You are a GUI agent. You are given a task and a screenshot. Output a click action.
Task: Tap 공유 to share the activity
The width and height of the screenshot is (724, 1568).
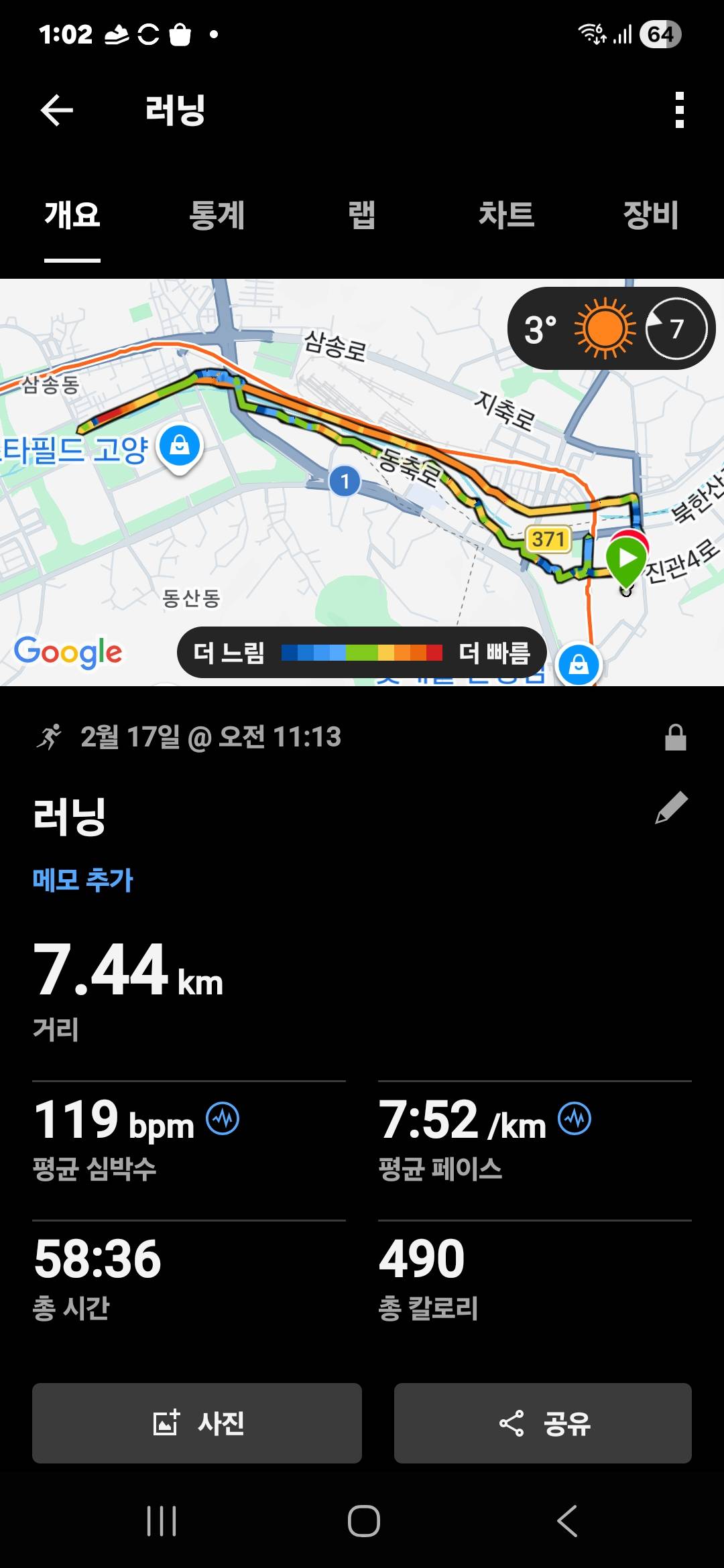tap(543, 1424)
